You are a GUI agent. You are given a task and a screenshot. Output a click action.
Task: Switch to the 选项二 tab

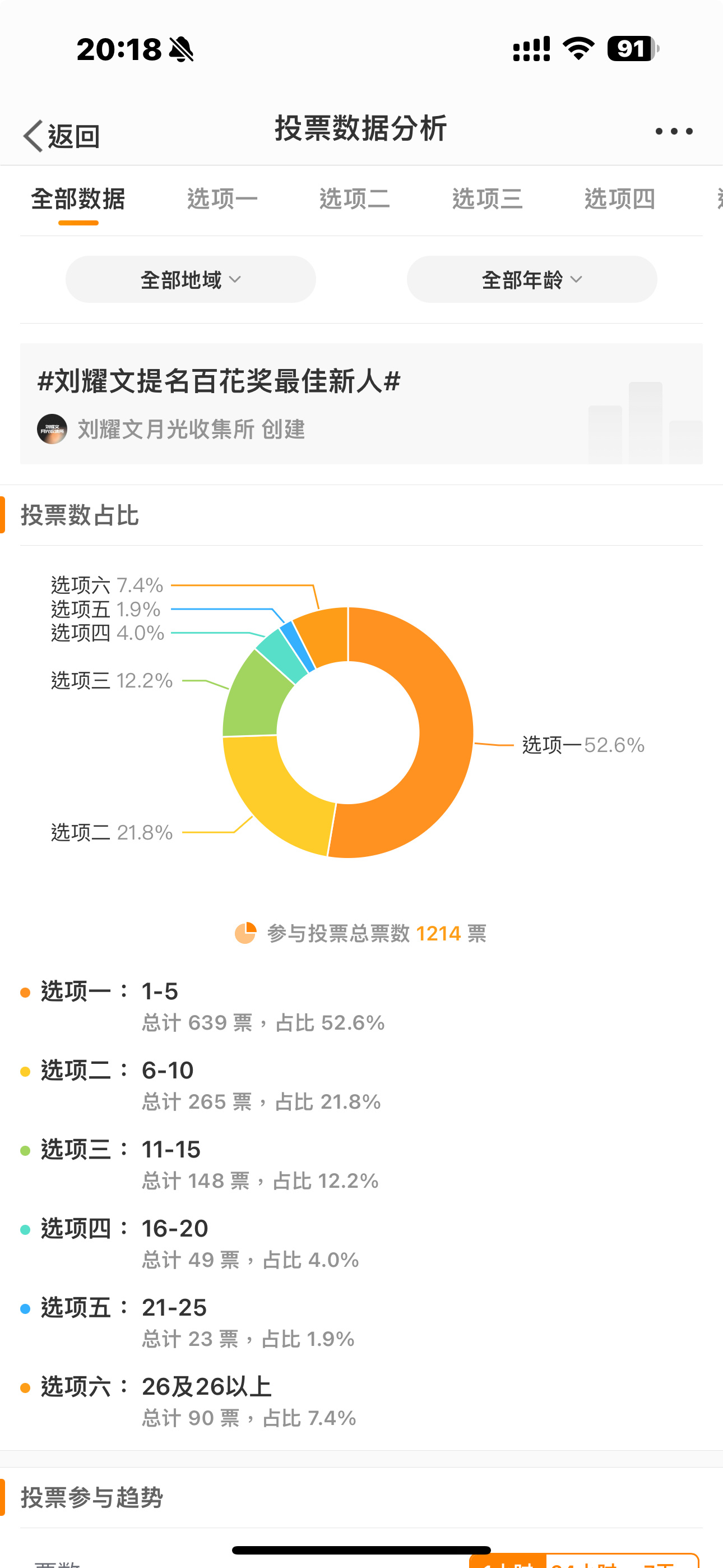click(355, 199)
